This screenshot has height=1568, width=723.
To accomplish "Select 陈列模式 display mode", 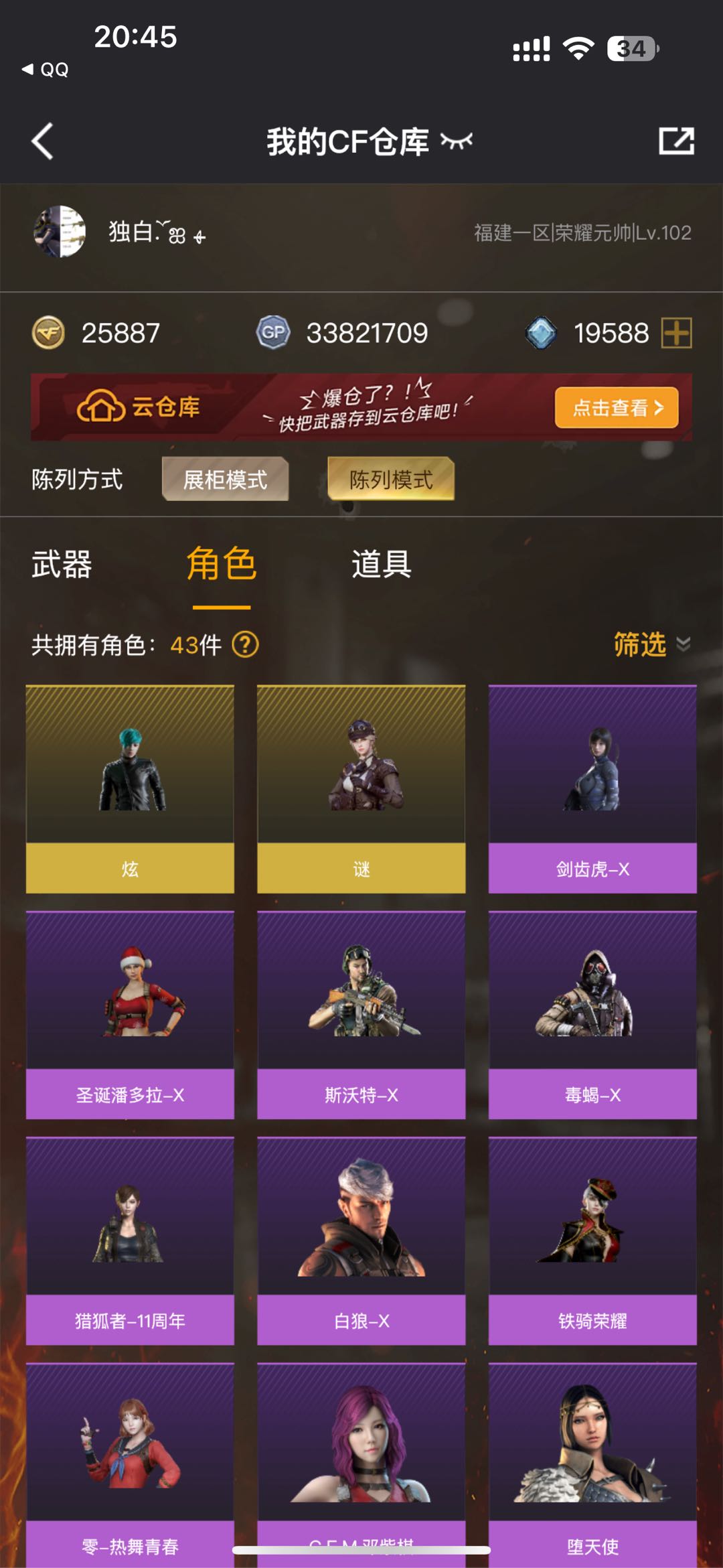I will click(391, 479).
